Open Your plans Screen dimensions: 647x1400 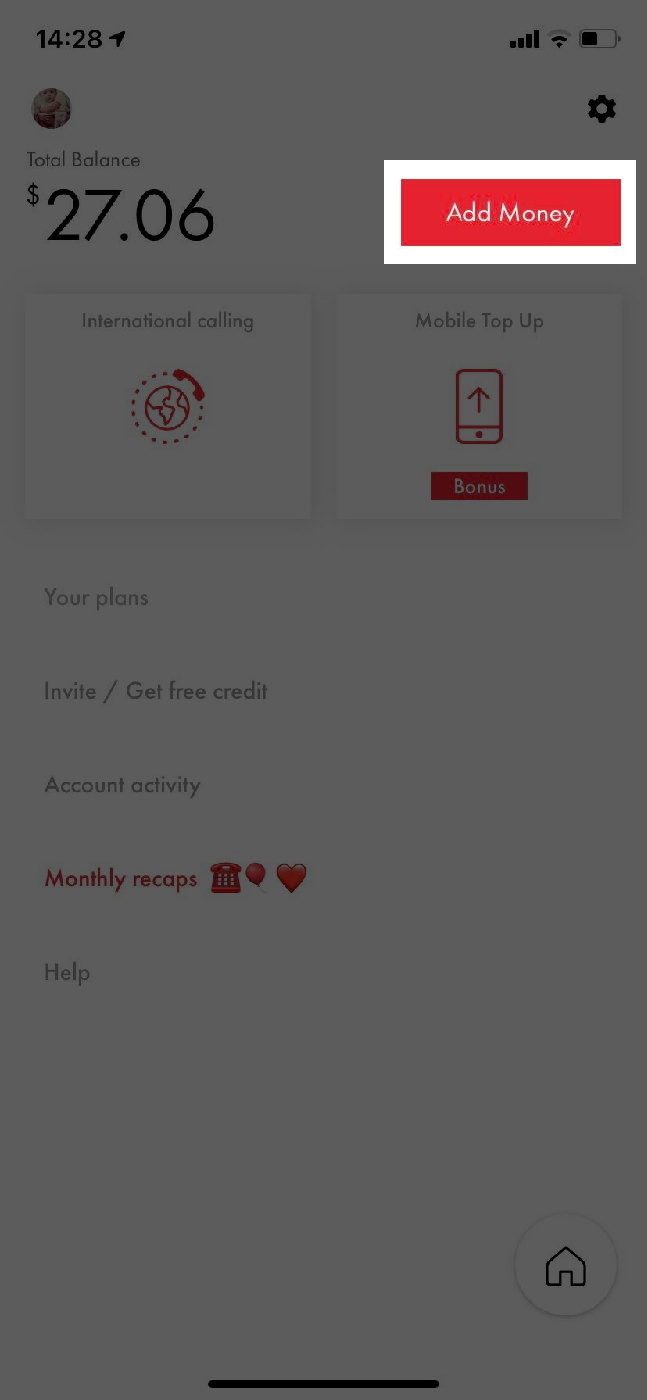click(x=96, y=598)
